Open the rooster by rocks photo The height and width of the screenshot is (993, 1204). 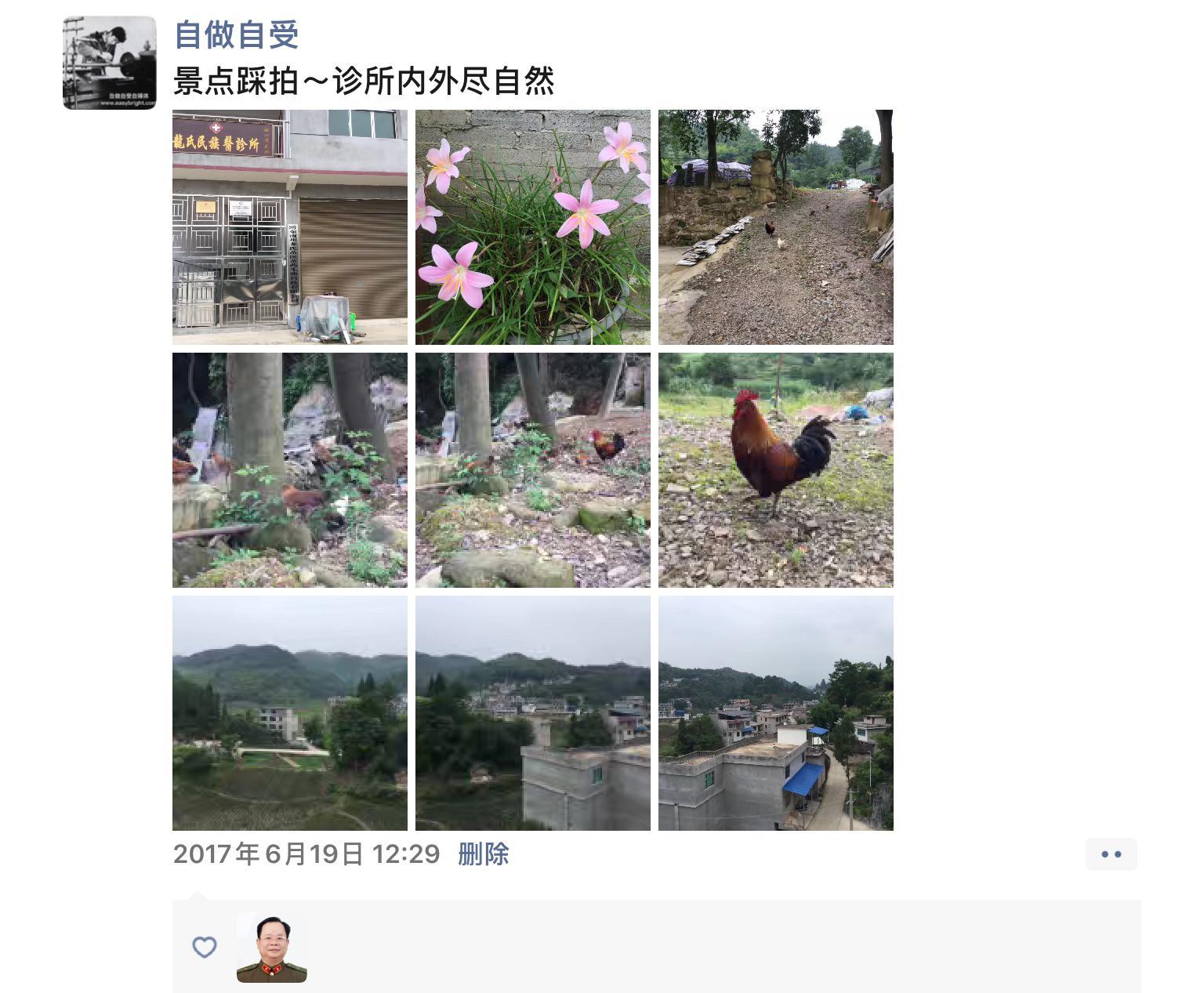[533, 470]
